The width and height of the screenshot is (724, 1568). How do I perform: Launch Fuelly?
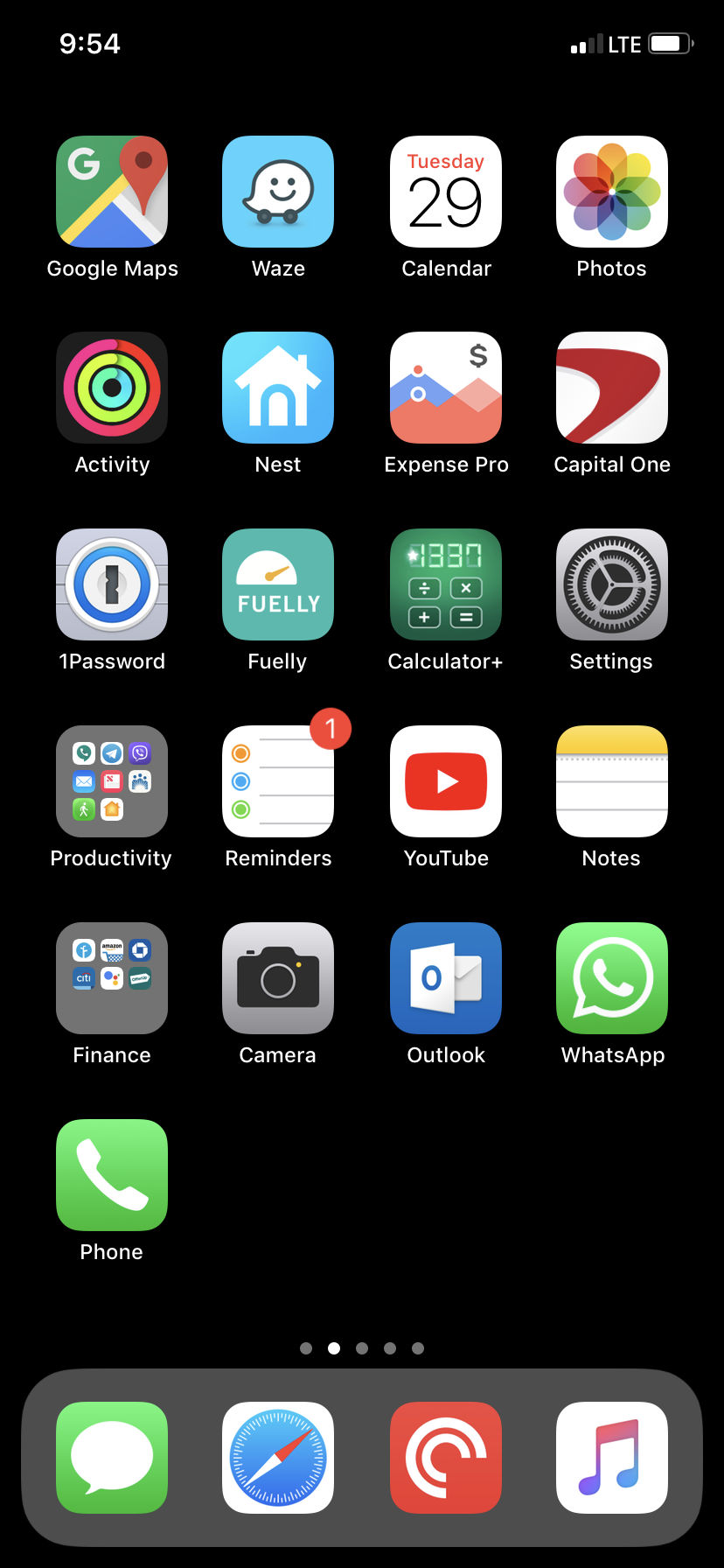pyautogui.click(x=278, y=584)
